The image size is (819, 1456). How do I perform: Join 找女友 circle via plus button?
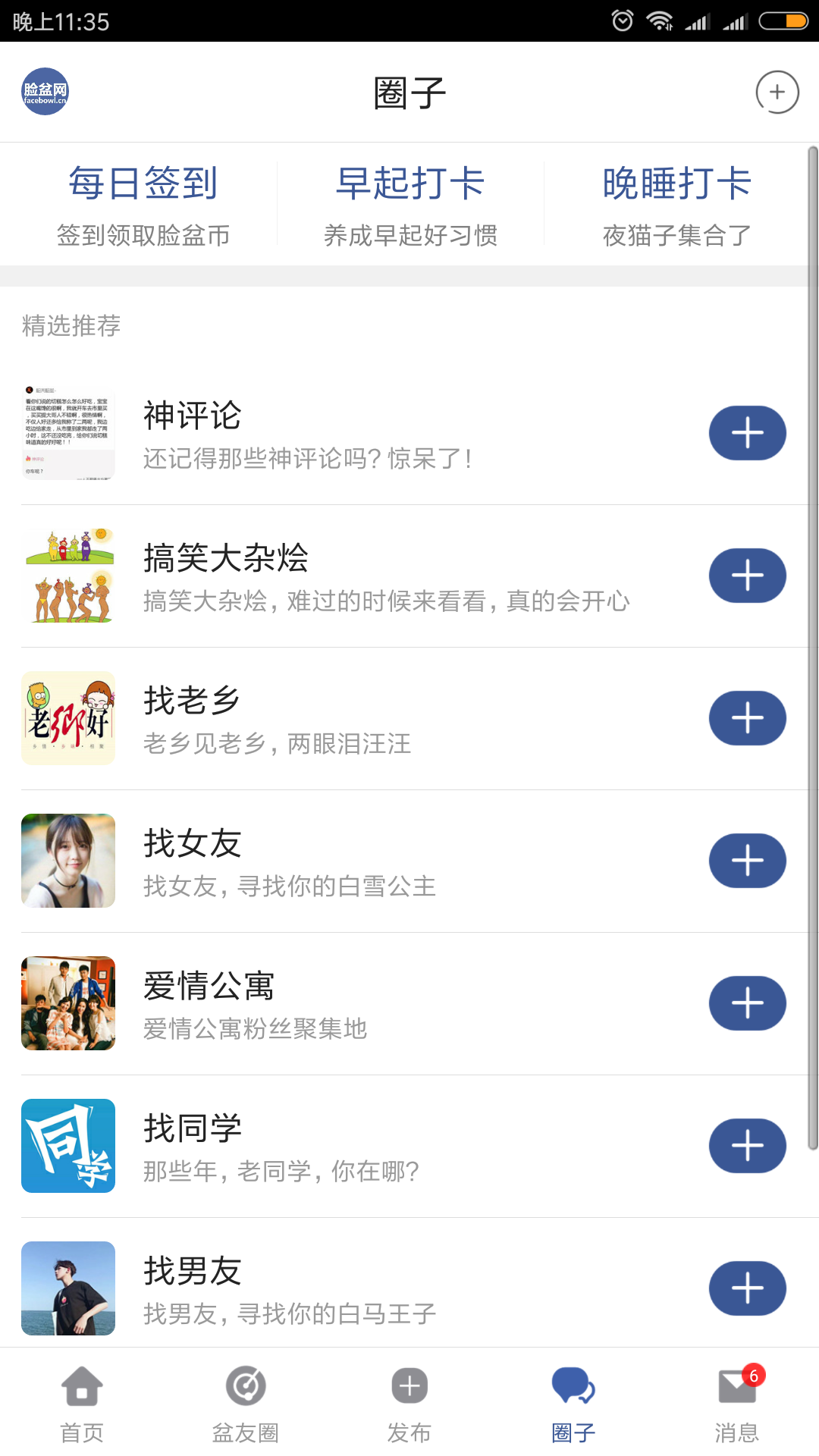746,861
